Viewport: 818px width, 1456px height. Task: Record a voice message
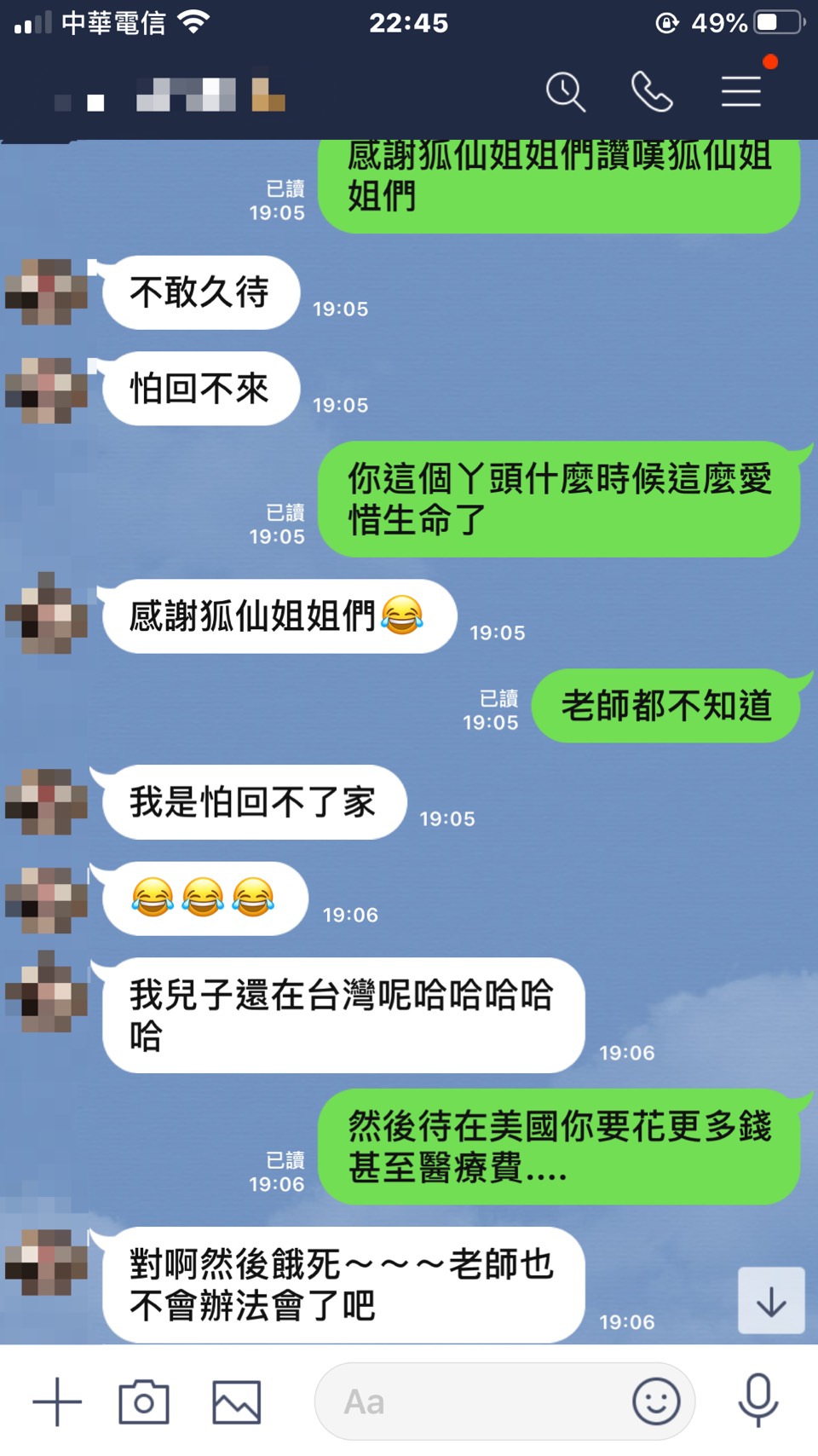click(758, 1400)
